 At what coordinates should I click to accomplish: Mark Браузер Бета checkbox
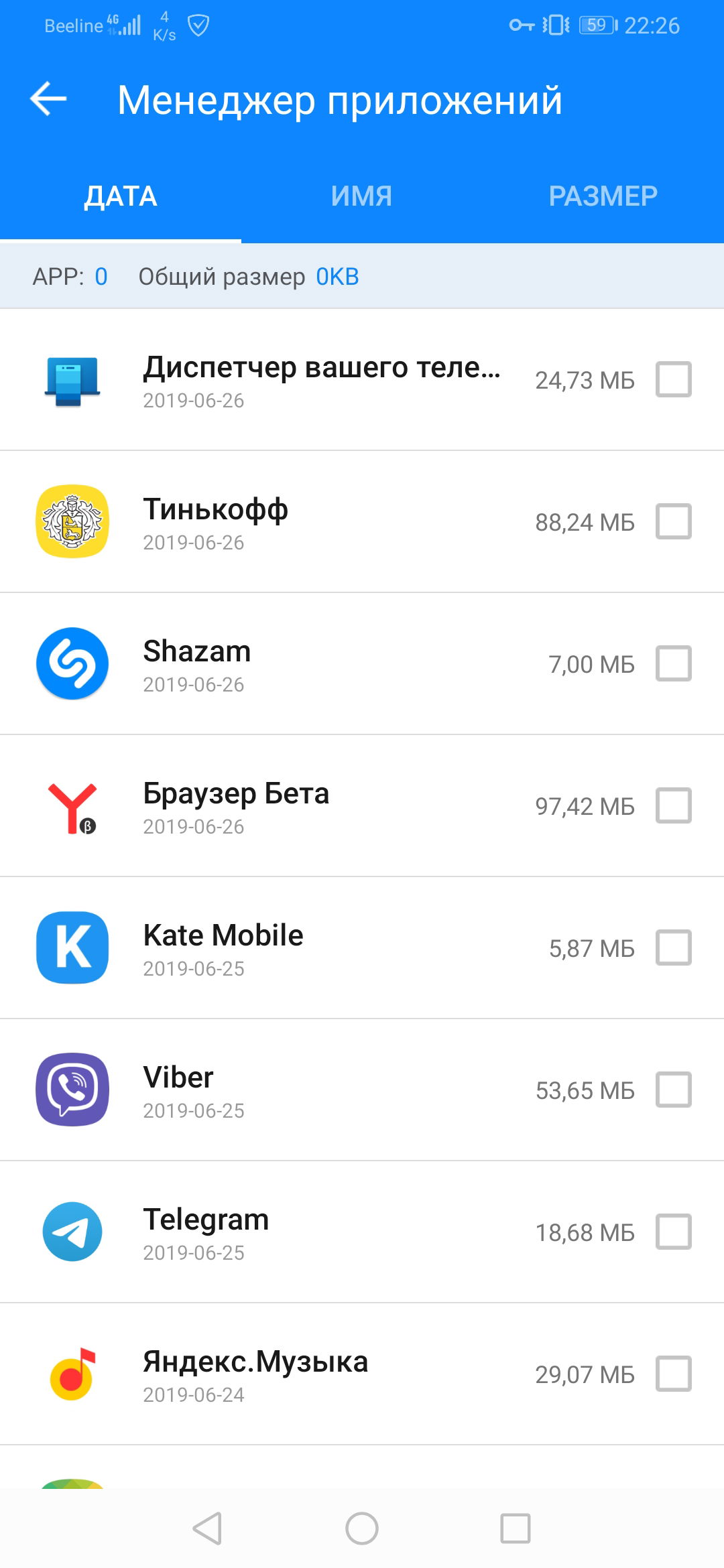pos(673,805)
